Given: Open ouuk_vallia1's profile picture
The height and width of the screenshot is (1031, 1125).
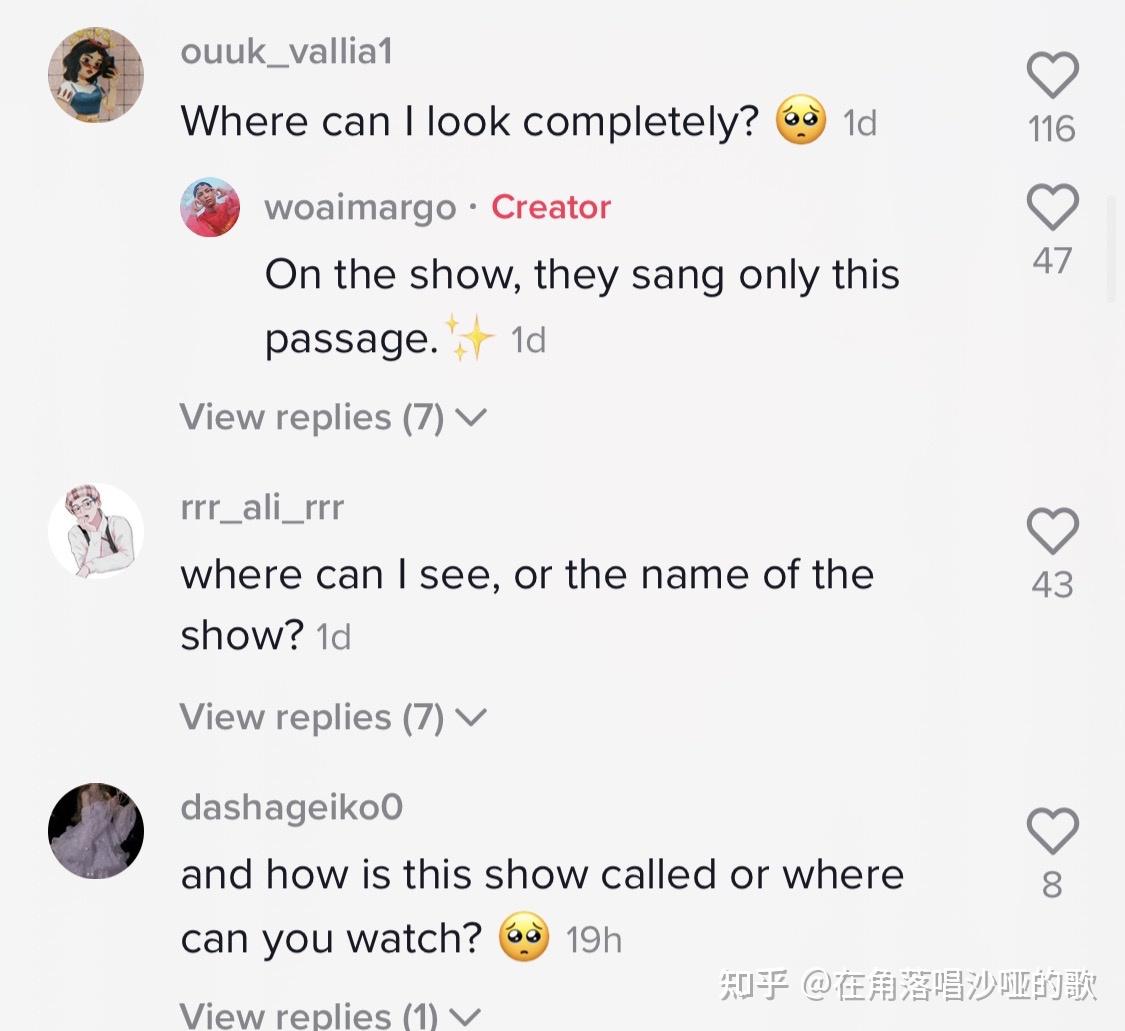Looking at the screenshot, I should point(96,75).
